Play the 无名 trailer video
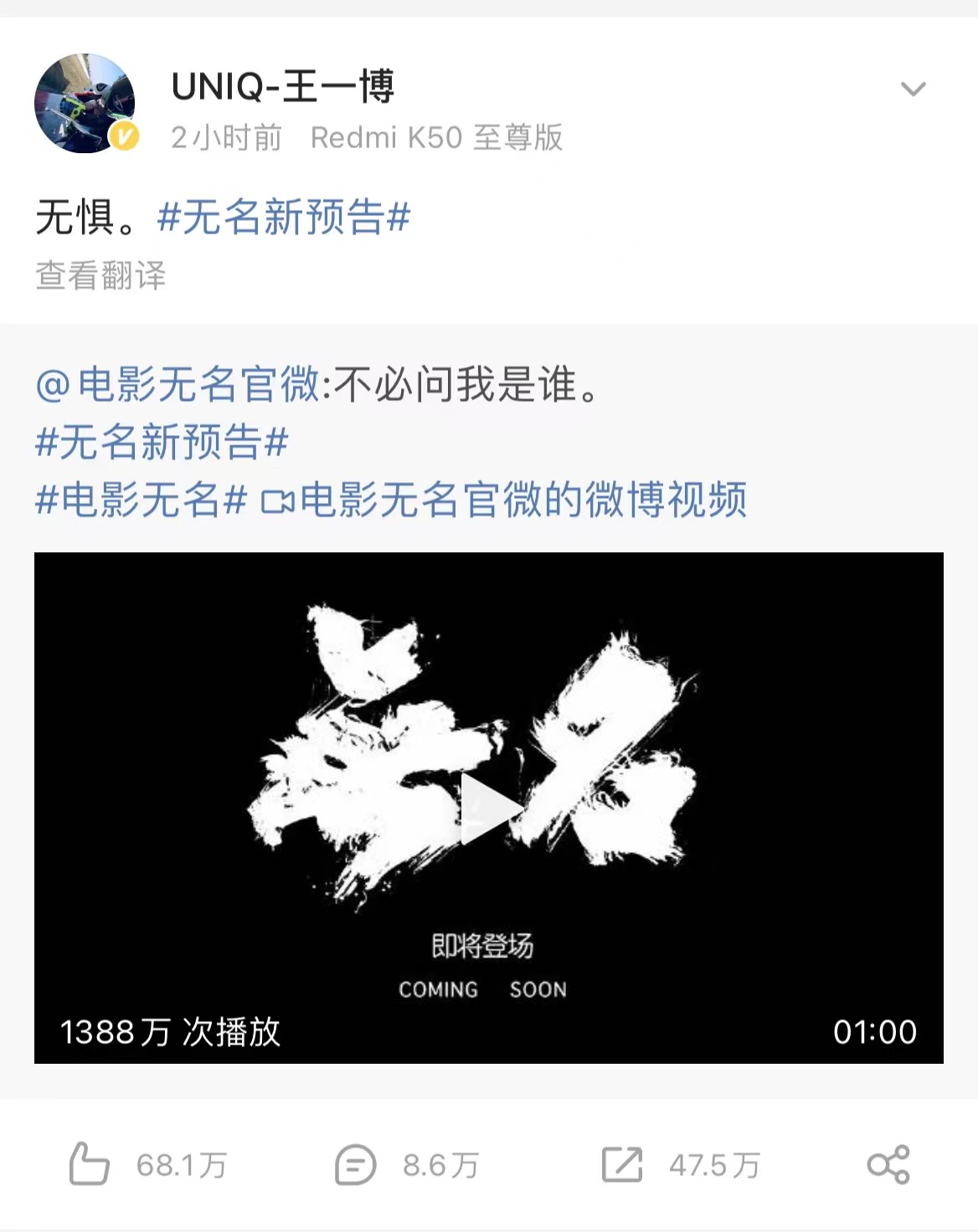The image size is (978, 1232). click(488, 808)
